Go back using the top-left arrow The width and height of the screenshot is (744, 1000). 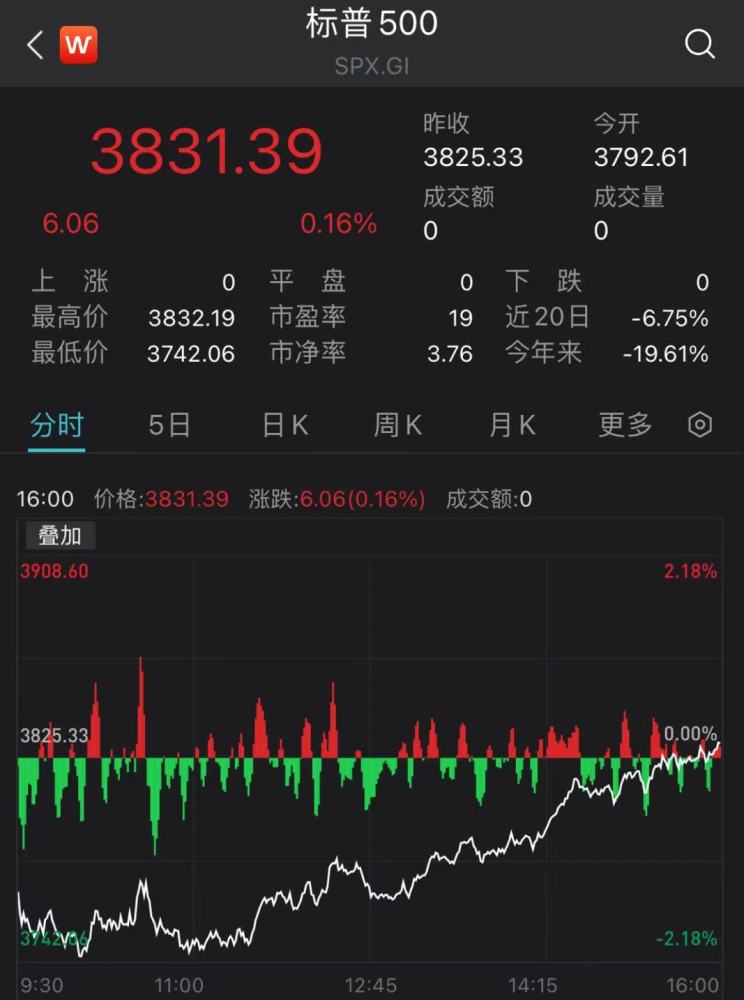point(35,45)
